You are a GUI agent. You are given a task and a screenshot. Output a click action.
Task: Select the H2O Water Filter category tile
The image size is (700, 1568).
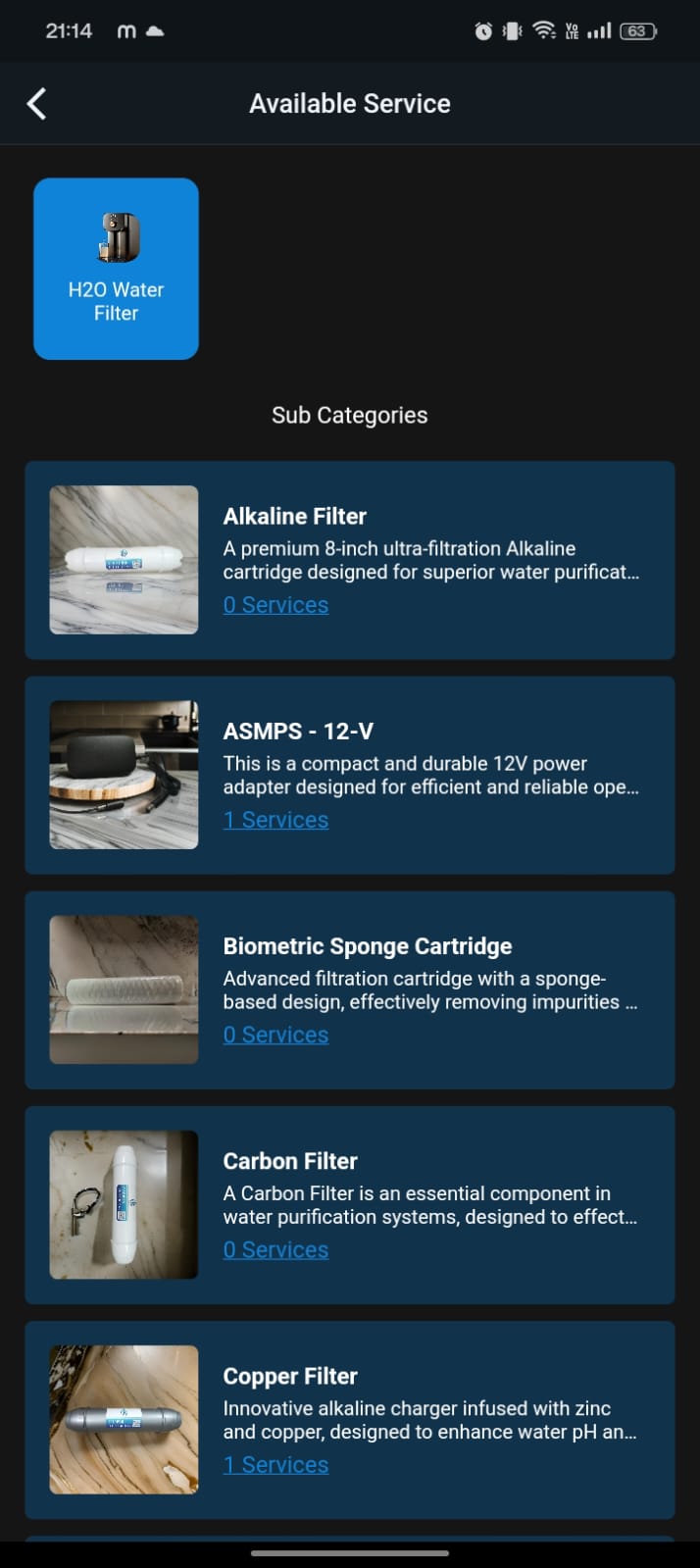click(116, 269)
